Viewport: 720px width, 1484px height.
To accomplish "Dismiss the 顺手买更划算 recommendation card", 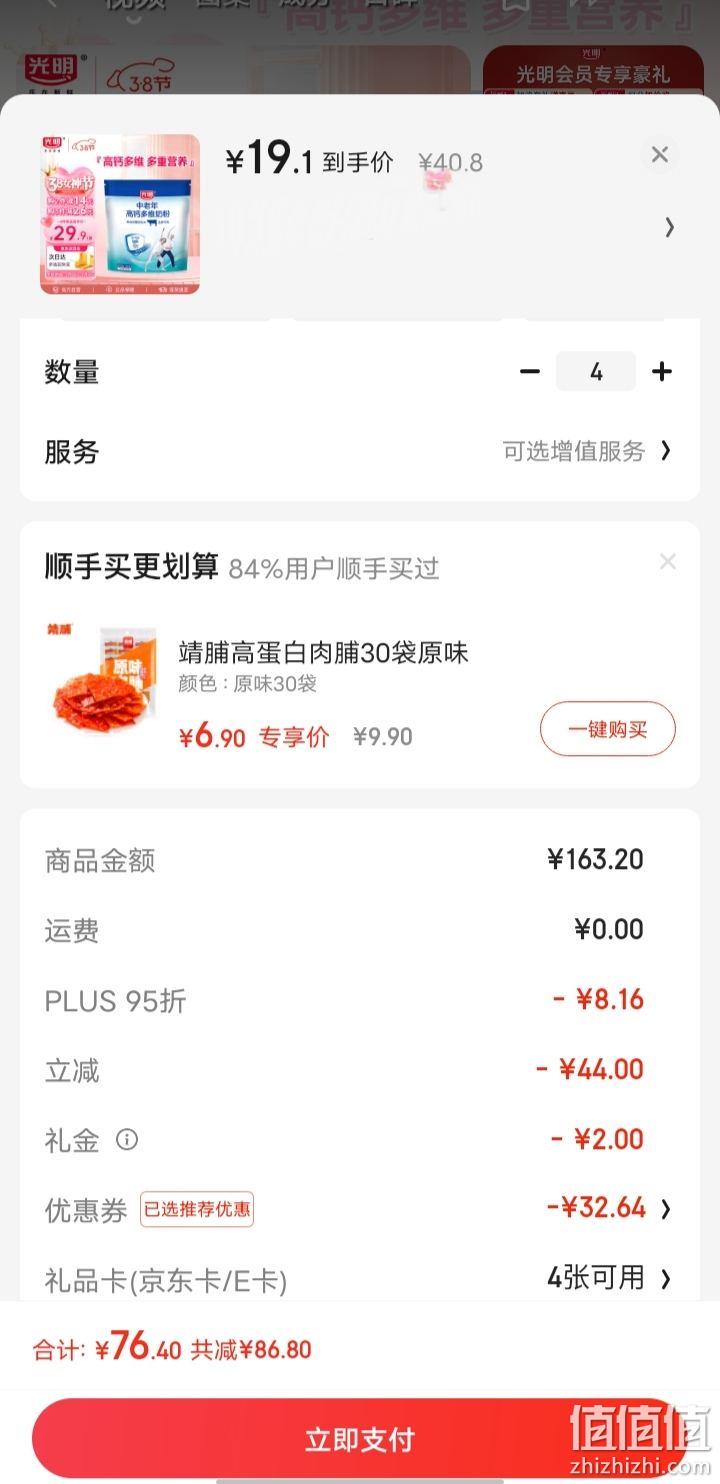I will click(667, 562).
